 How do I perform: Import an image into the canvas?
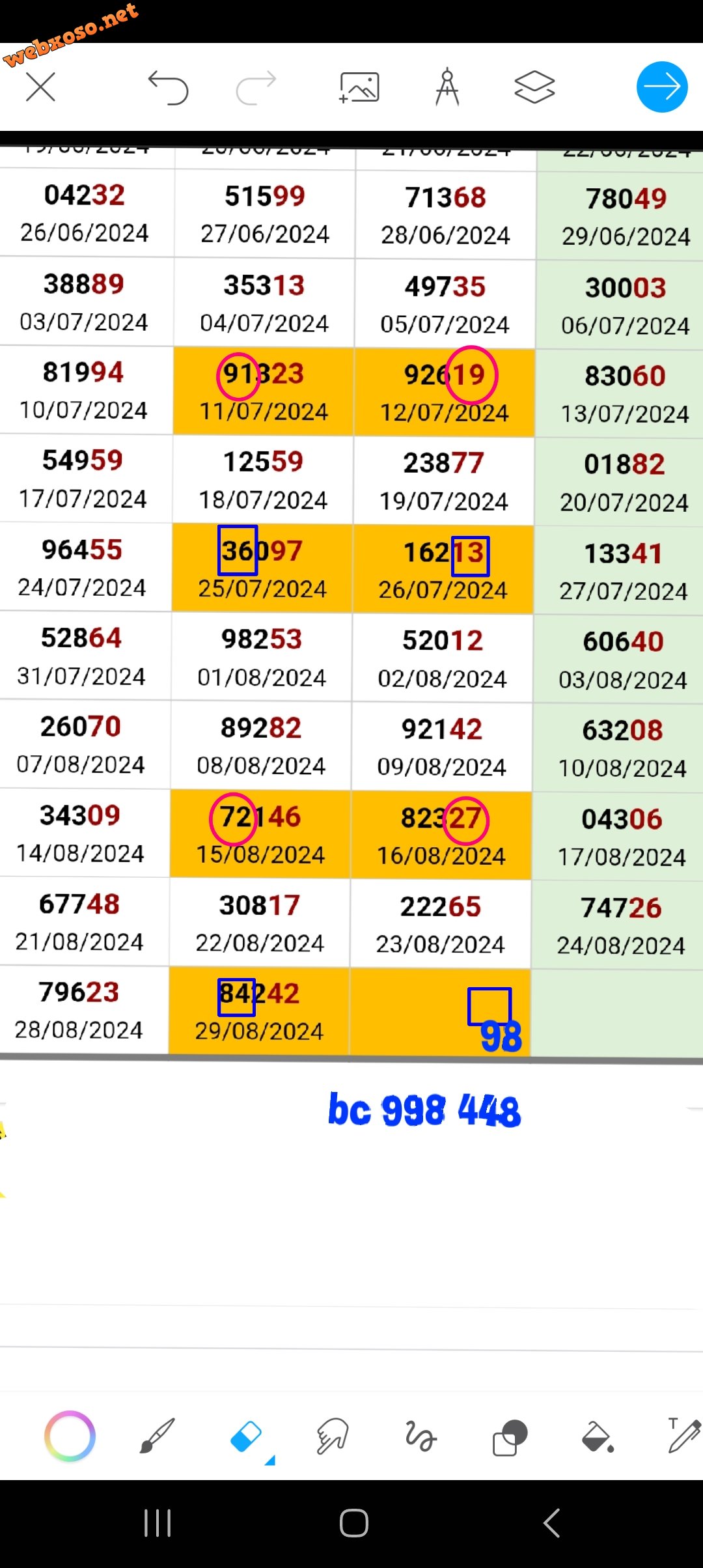pyautogui.click(x=359, y=87)
